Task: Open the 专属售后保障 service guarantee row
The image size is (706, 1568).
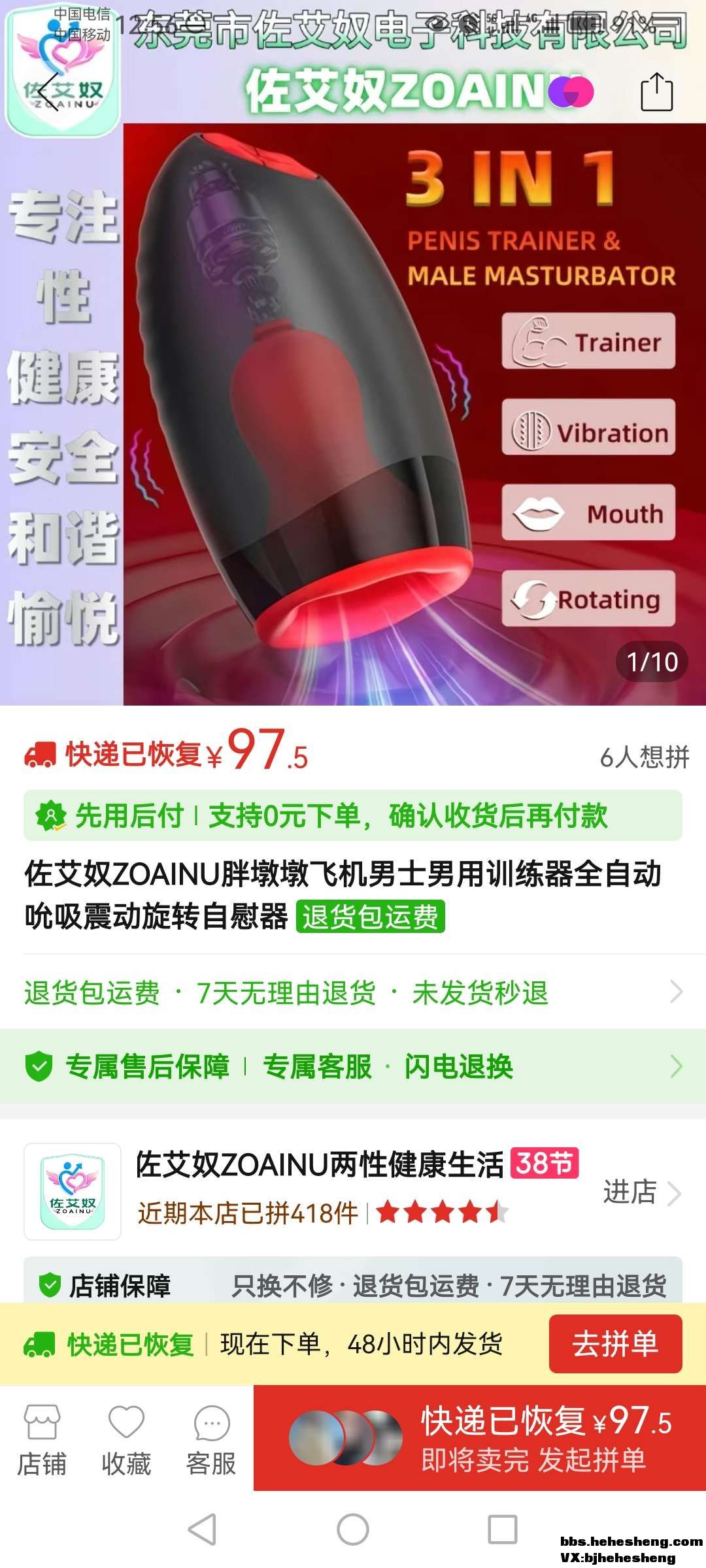Action: [353, 1066]
